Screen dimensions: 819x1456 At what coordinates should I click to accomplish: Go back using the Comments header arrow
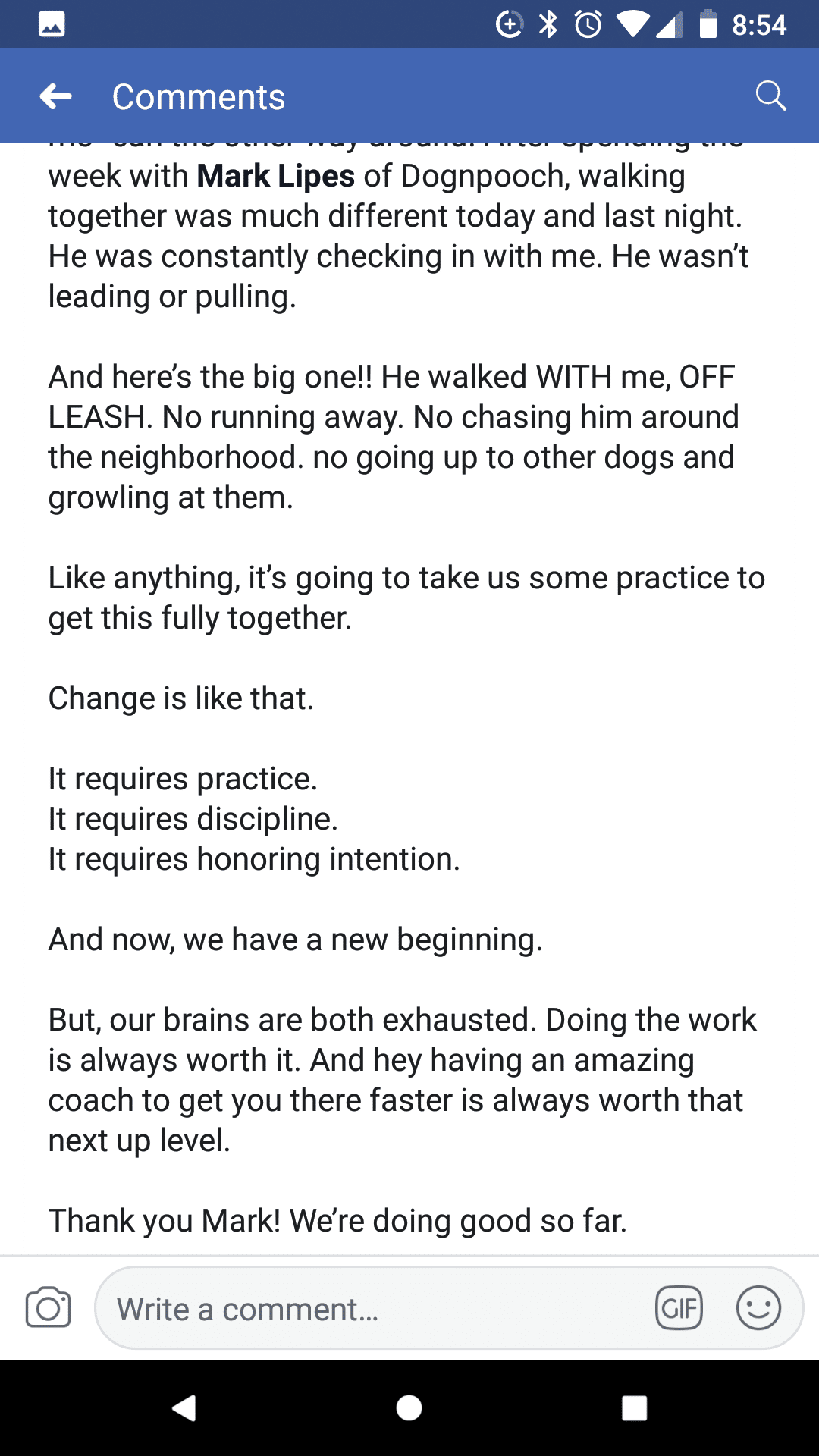coord(55,96)
